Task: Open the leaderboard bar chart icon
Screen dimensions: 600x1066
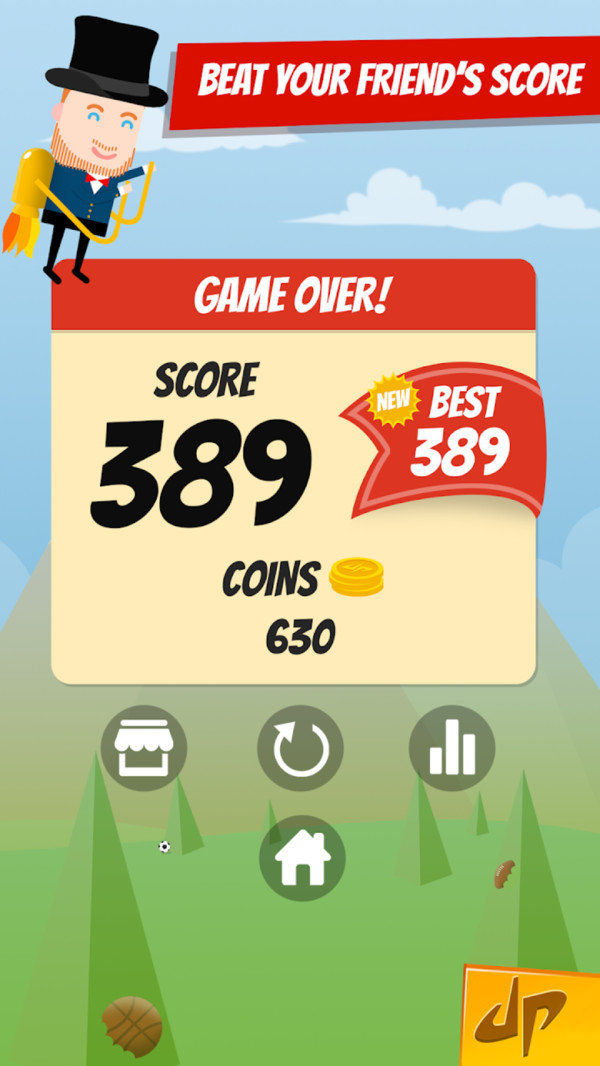Action: (x=452, y=748)
